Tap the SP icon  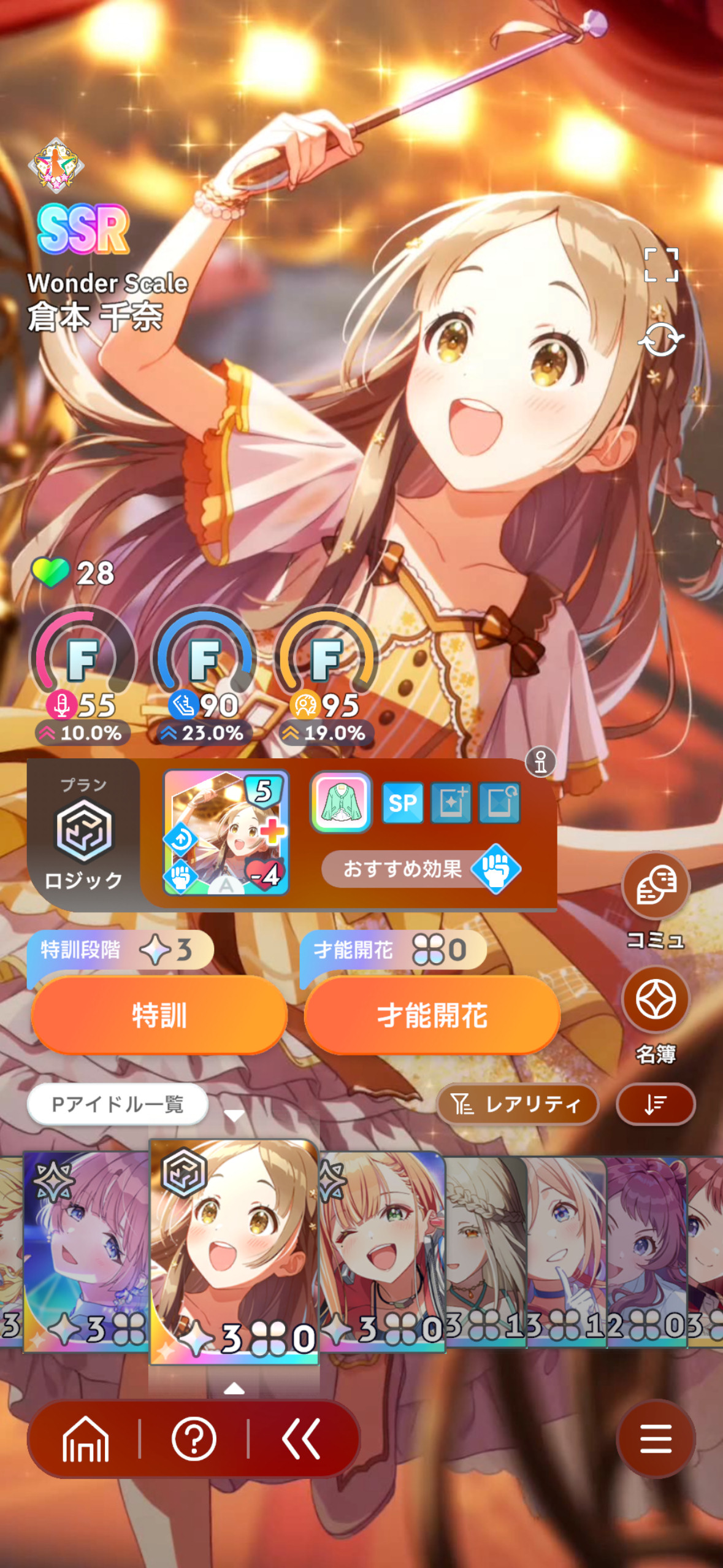click(402, 803)
